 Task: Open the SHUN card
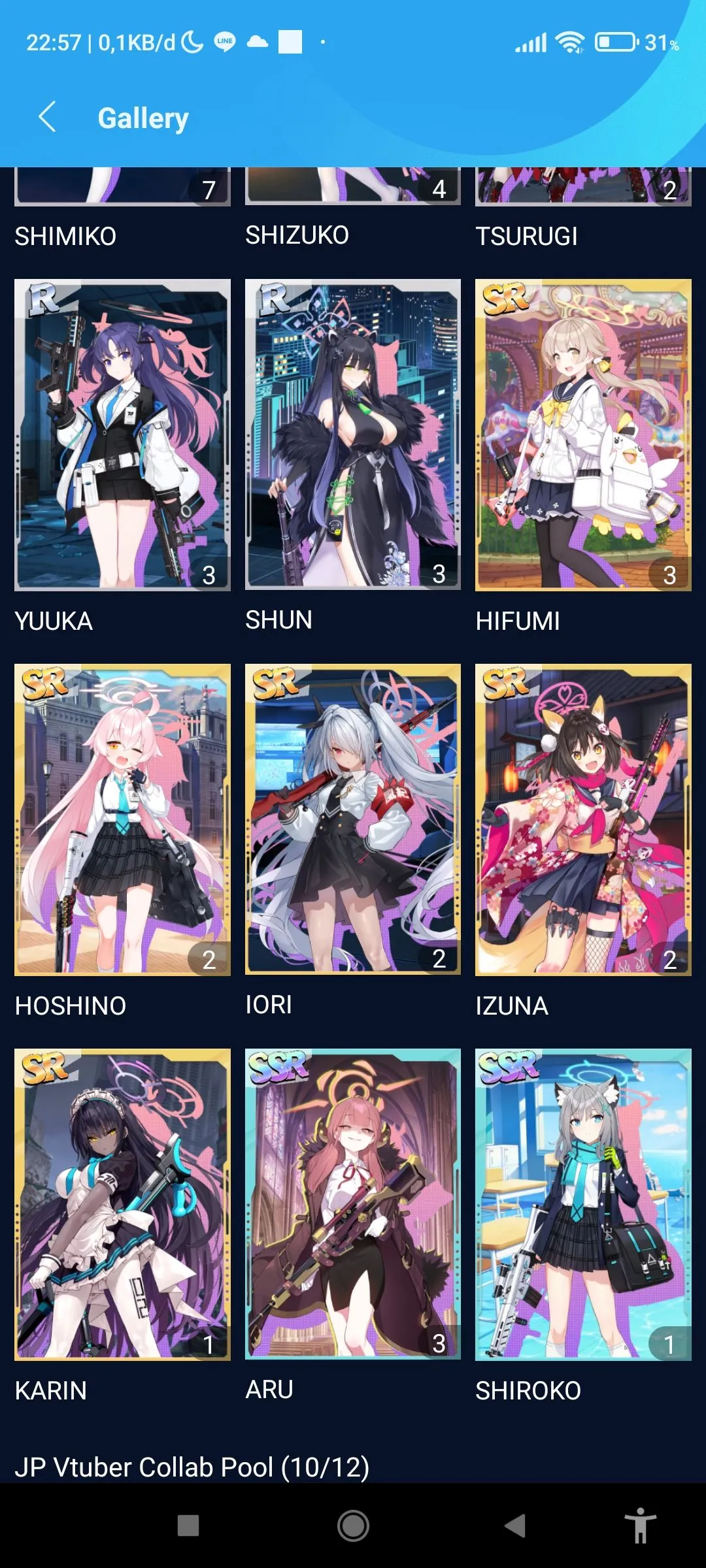tap(352, 435)
